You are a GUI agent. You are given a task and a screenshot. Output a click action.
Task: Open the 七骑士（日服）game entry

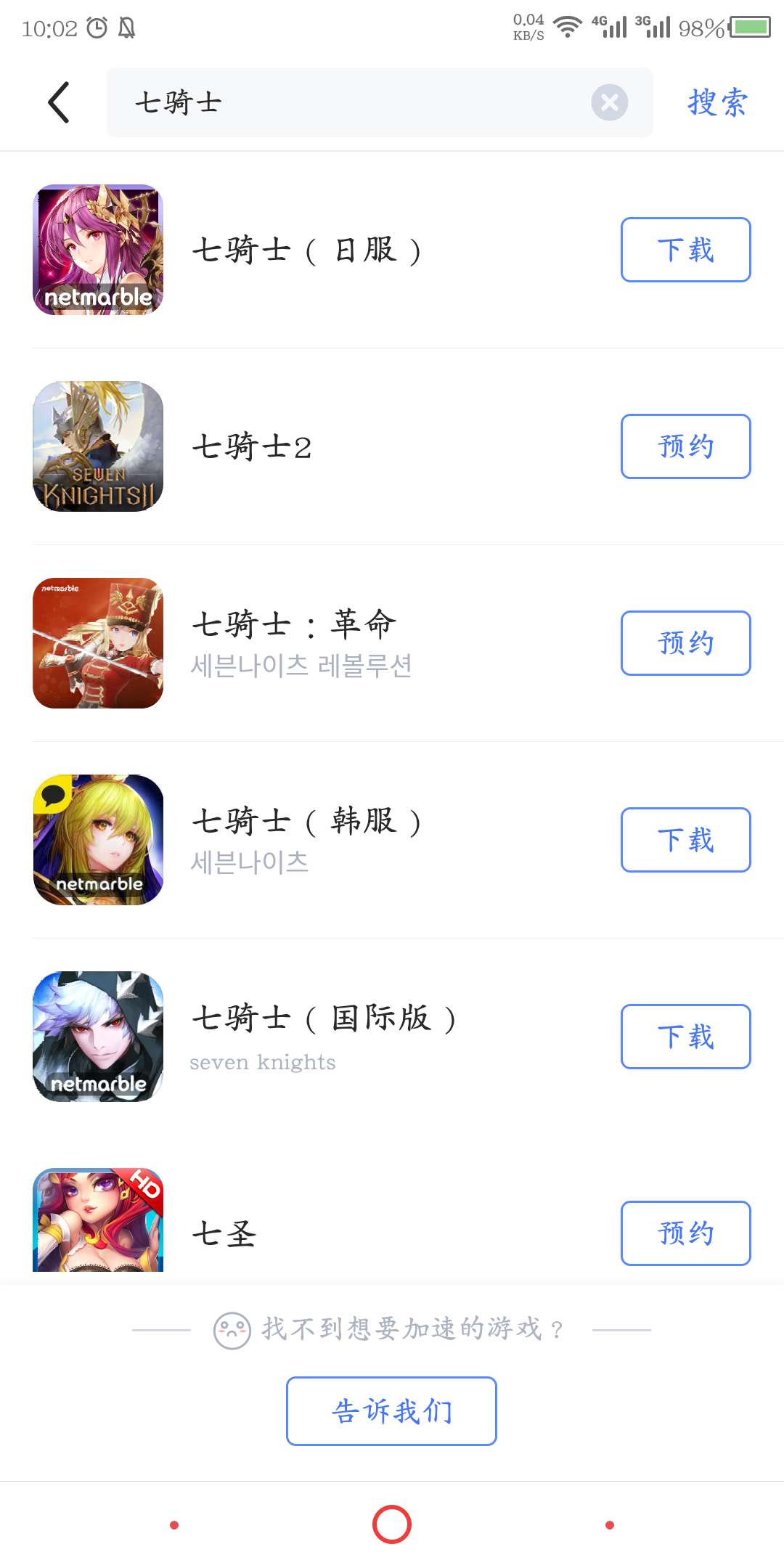point(305,250)
